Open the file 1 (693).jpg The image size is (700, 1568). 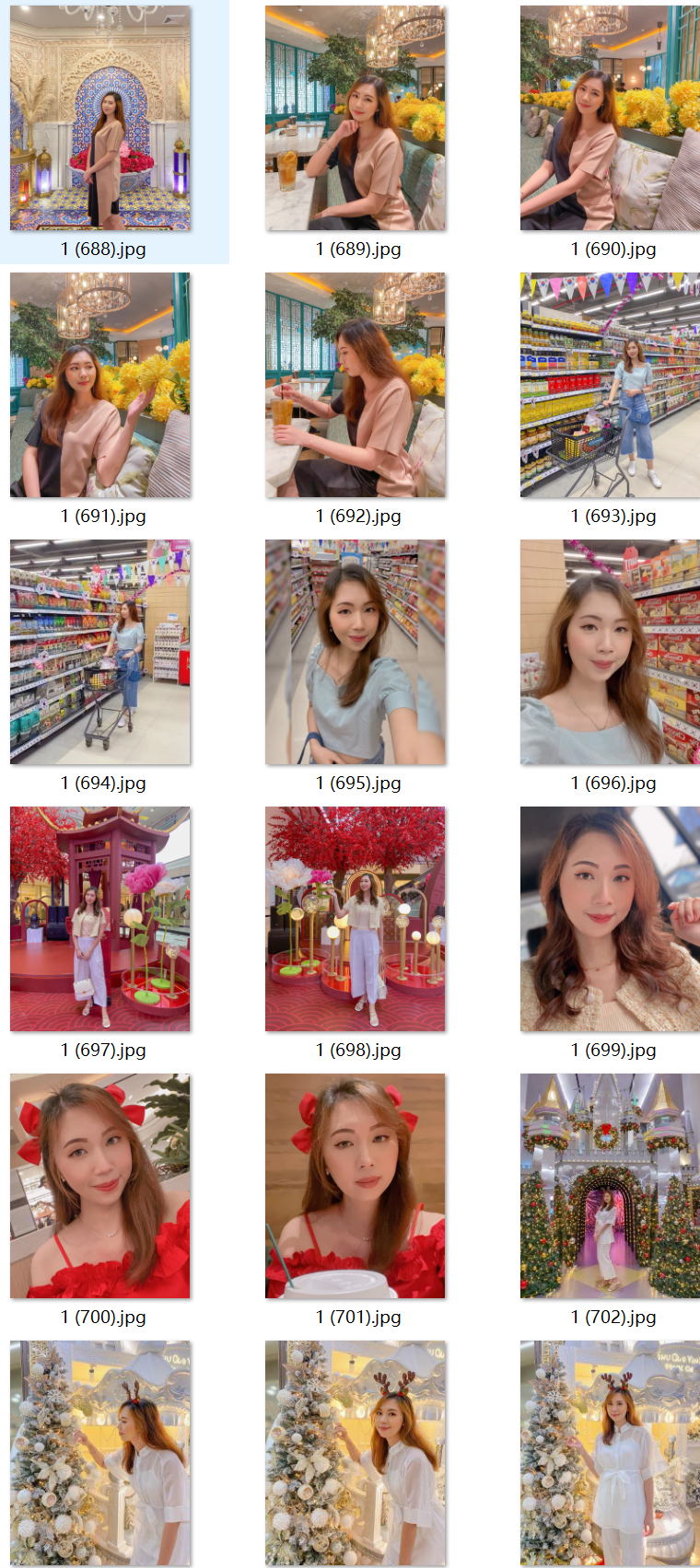click(610, 385)
